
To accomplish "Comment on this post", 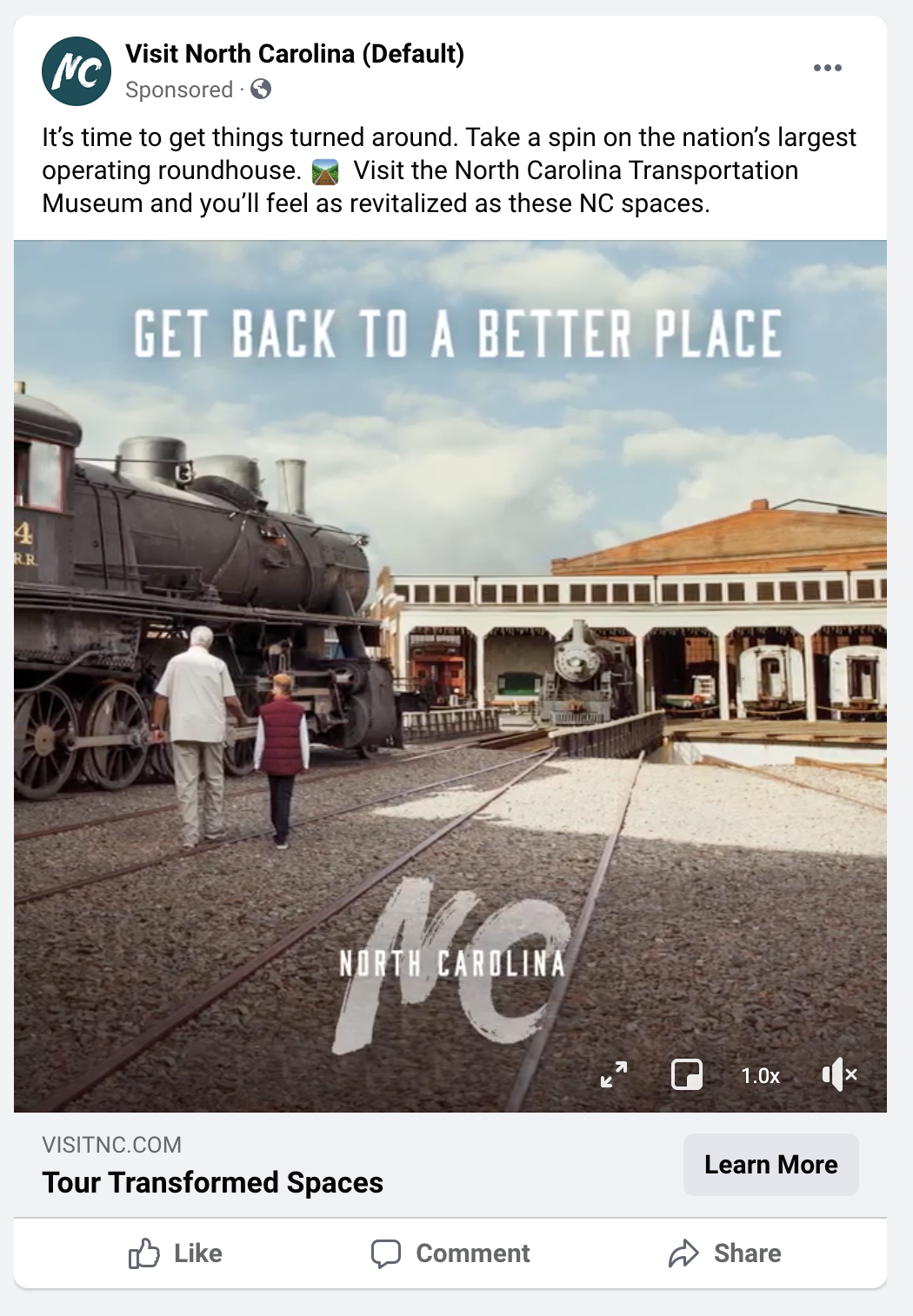I will click(450, 1253).
